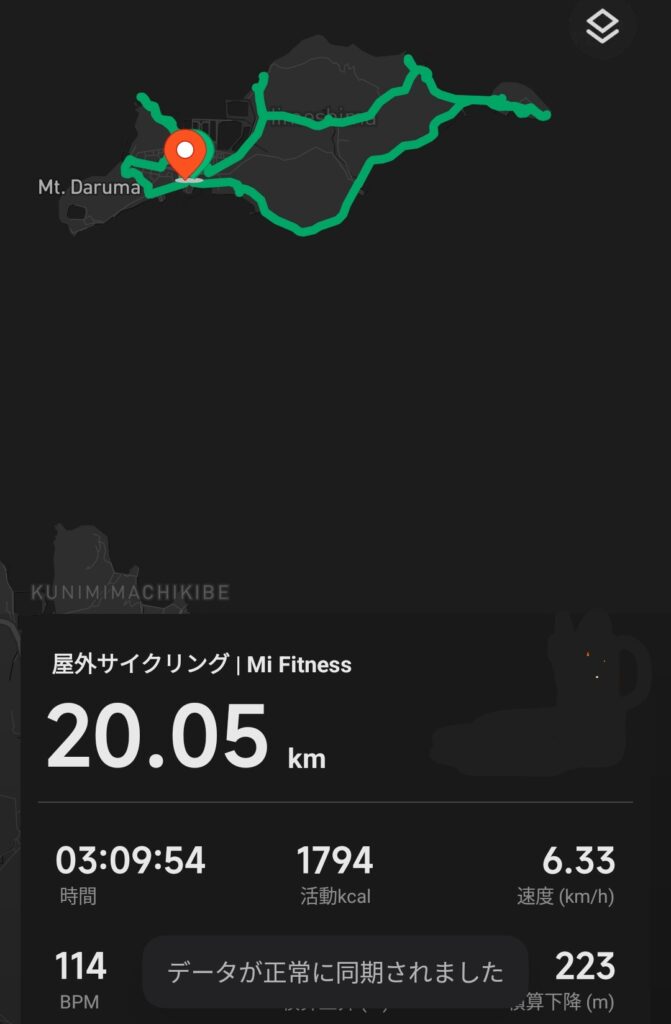Image resolution: width=671 pixels, height=1024 pixels.
Task: Tap the orange location pin on the map
Action: pyautogui.click(x=186, y=155)
